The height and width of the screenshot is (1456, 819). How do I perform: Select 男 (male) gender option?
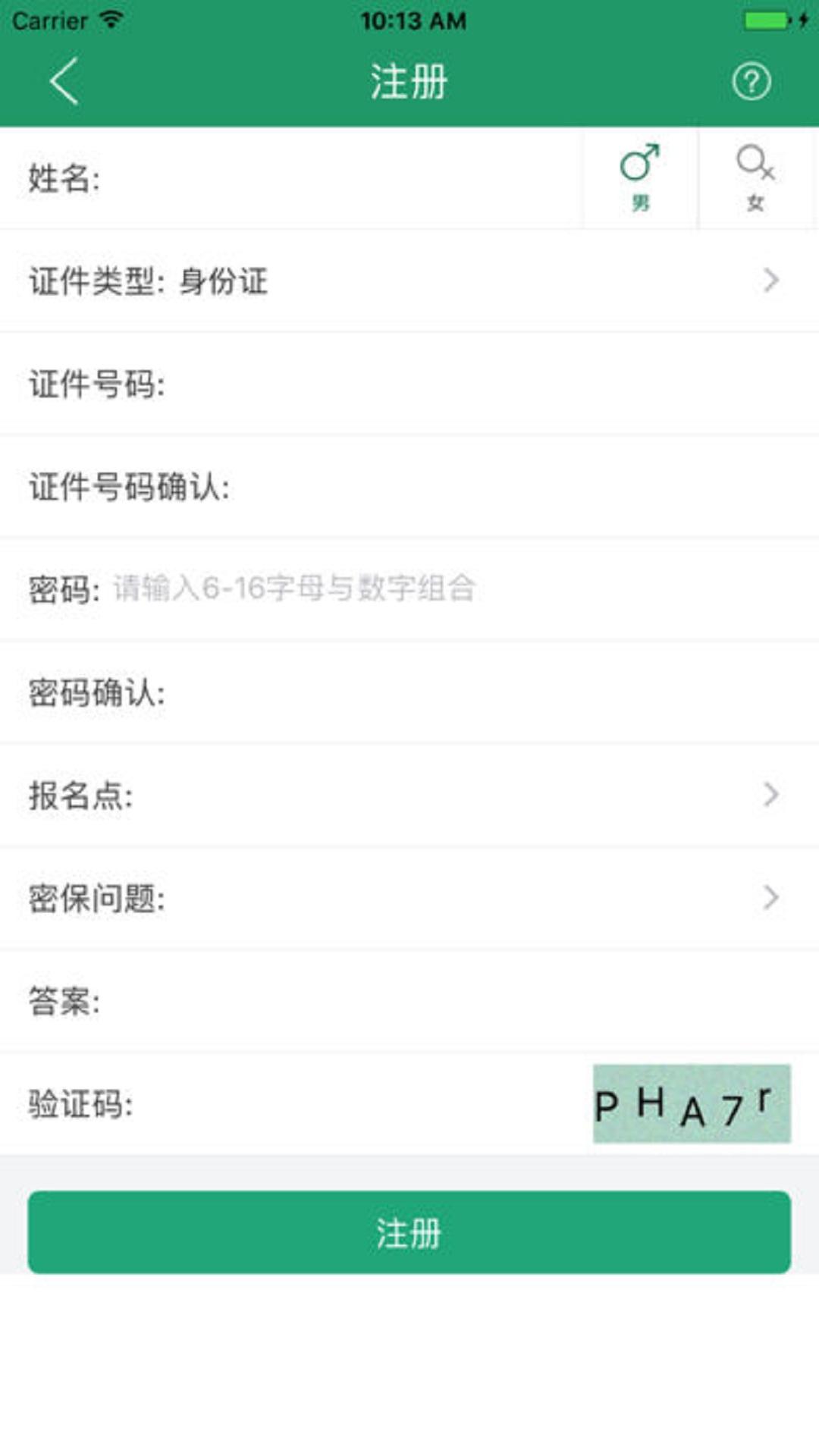pyautogui.click(x=640, y=179)
